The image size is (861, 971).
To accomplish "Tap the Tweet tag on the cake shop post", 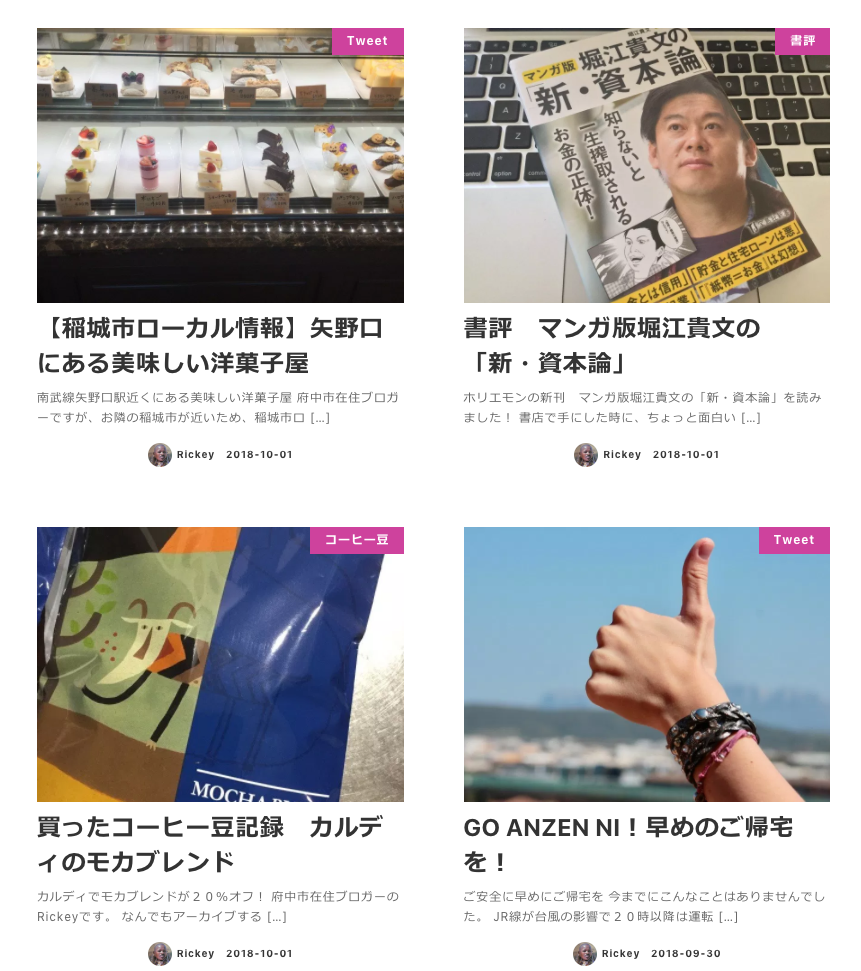I will click(367, 41).
